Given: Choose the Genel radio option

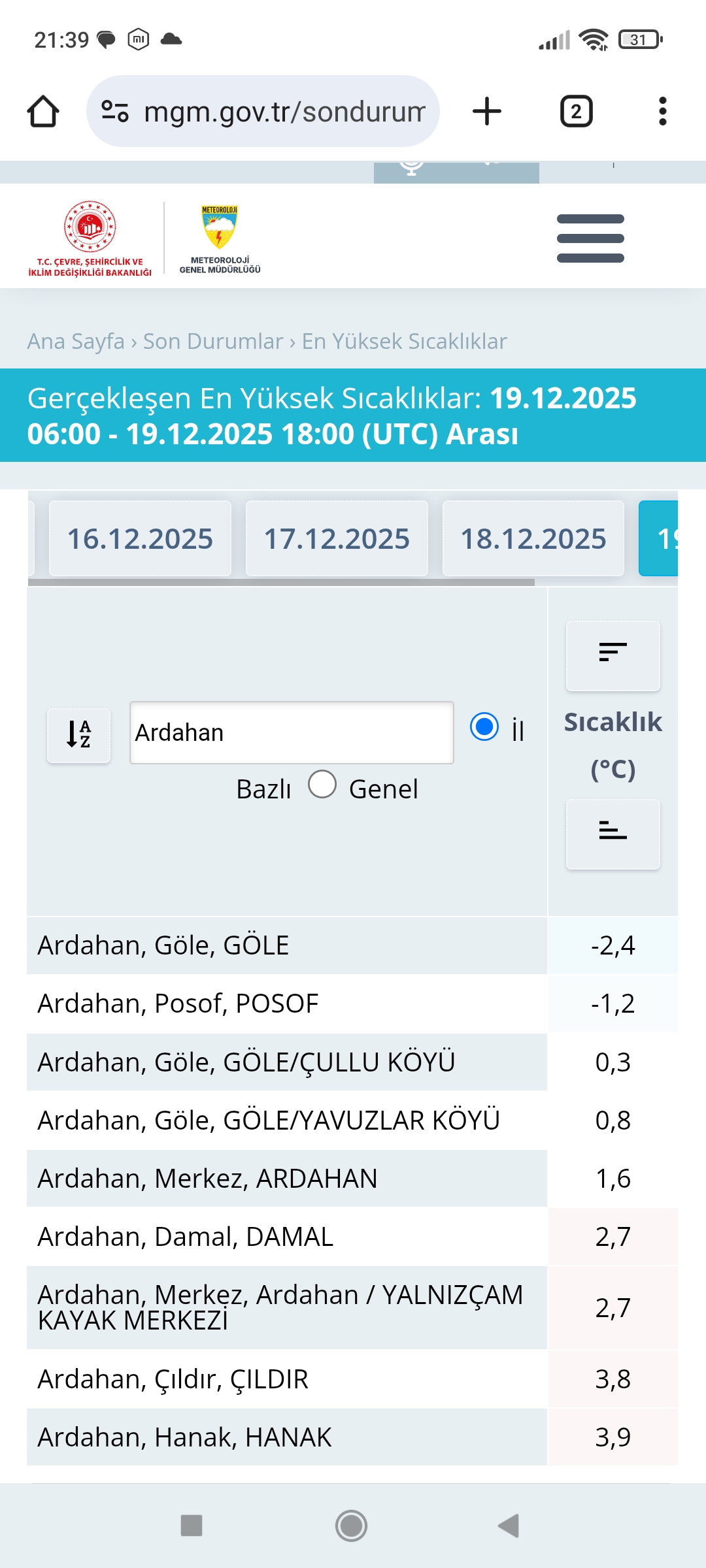Looking at the screenshot, I should [x=322, y=784].
